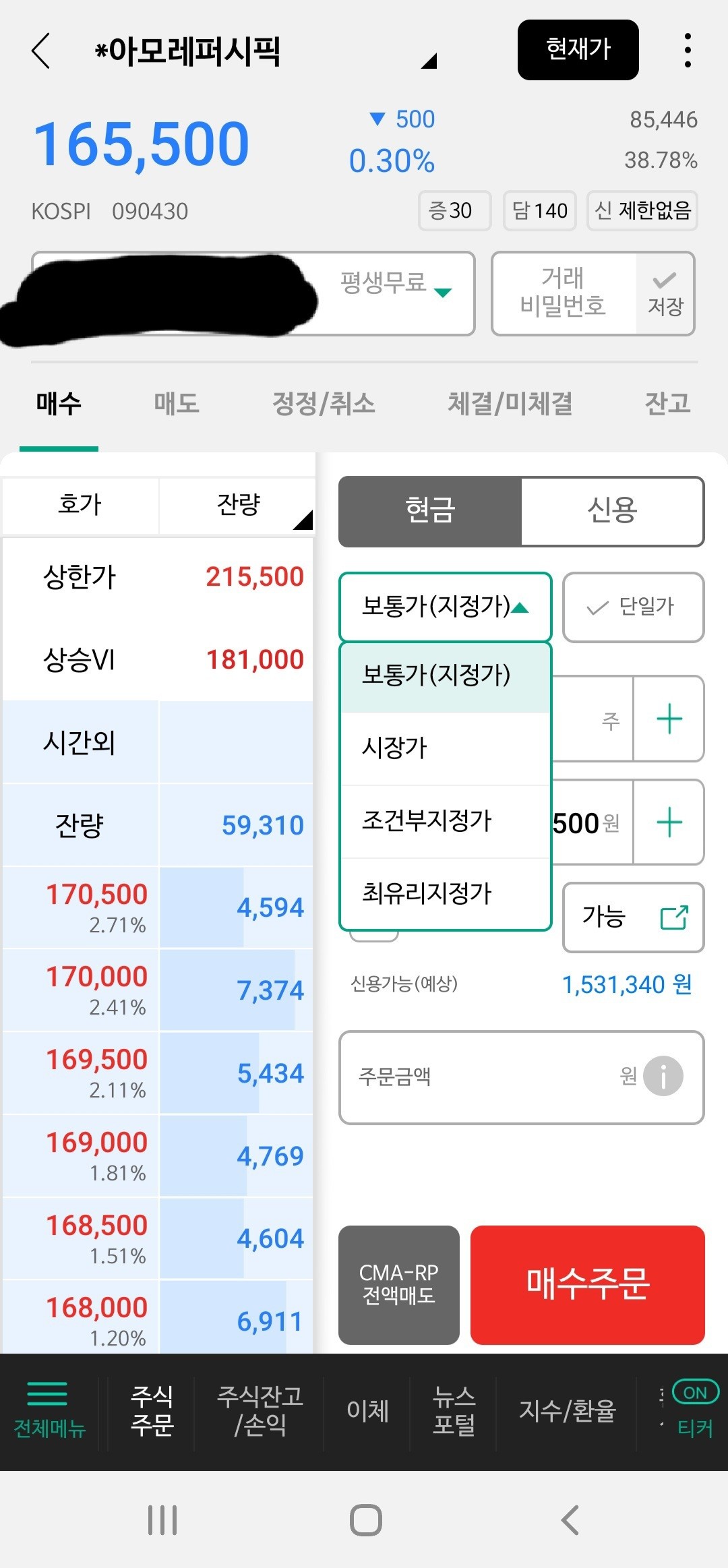728x1568 pixels.
Task: Open 전체메뉴 in the bottom bar
Action: (49, 1410)
